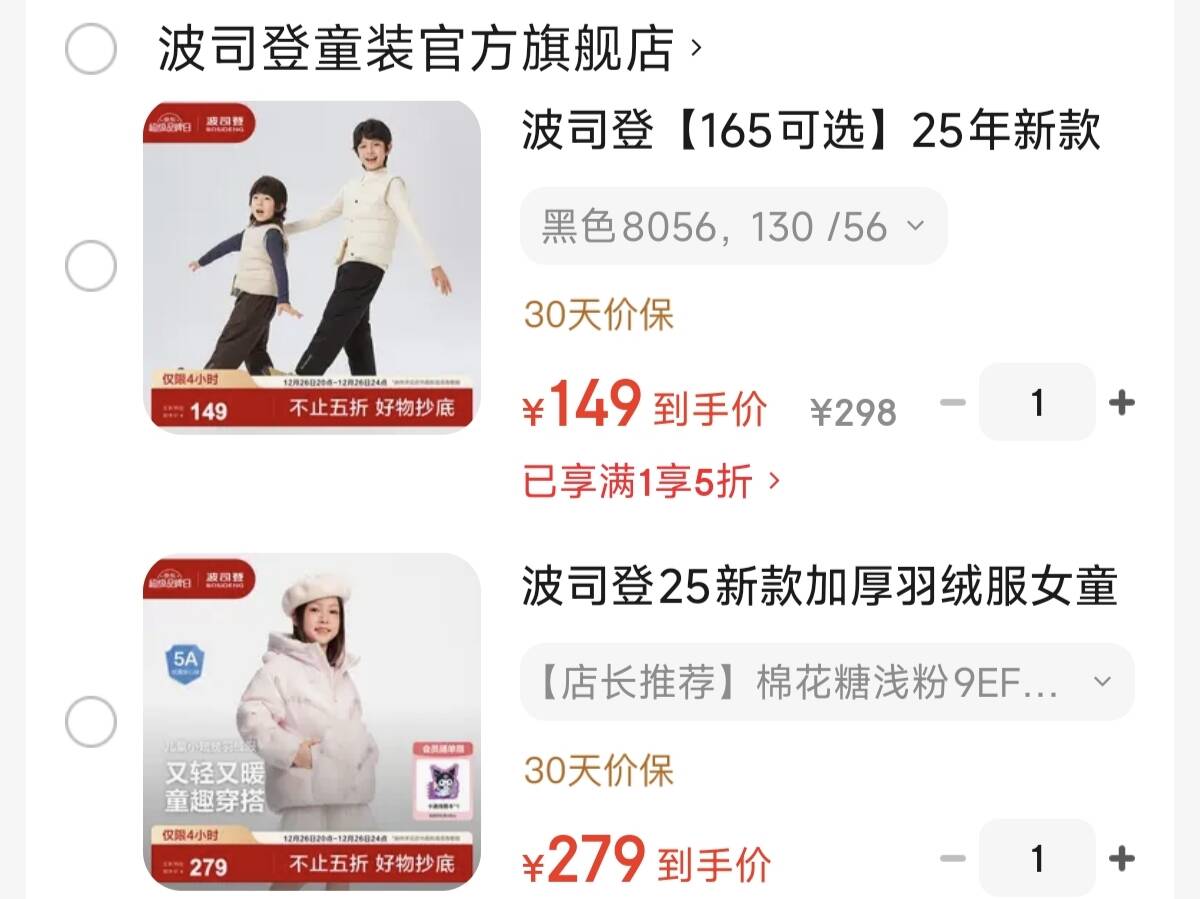Select the 149 yuan vest item checkbox
Screen dimensions: 1200x899
pyautogui.click(x=91, y=266)
